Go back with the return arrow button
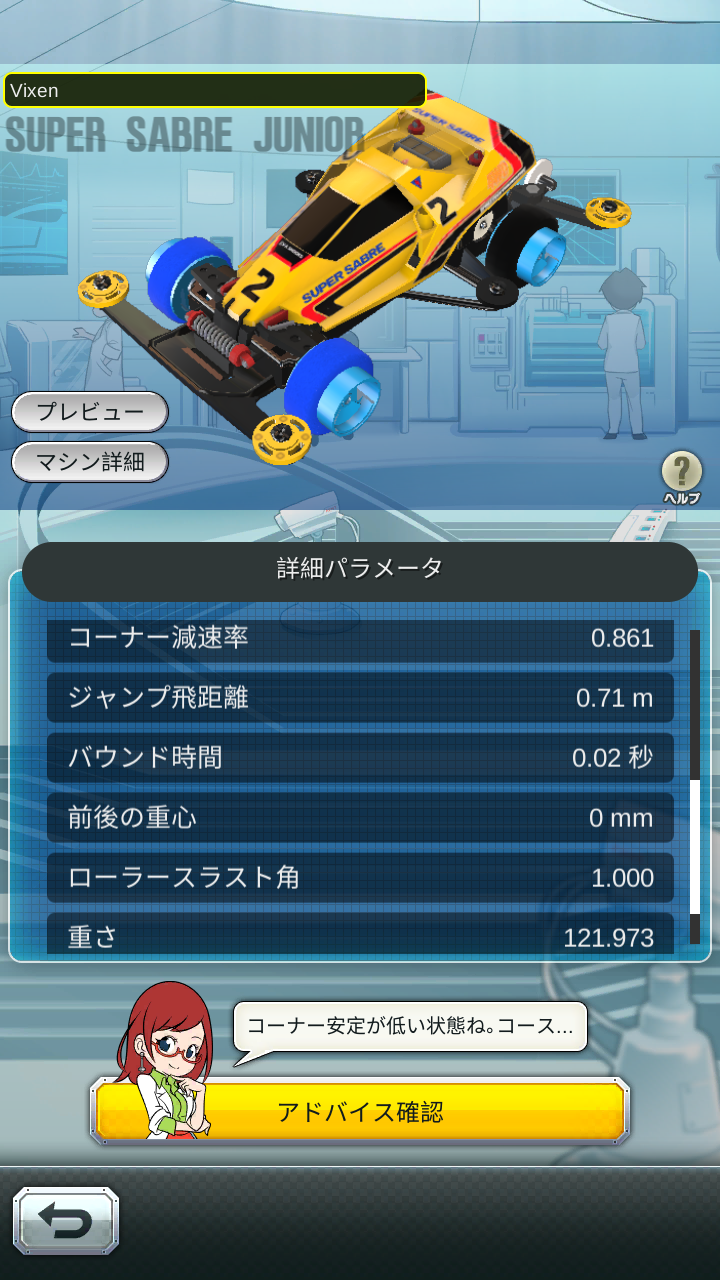 (66, 1221)
